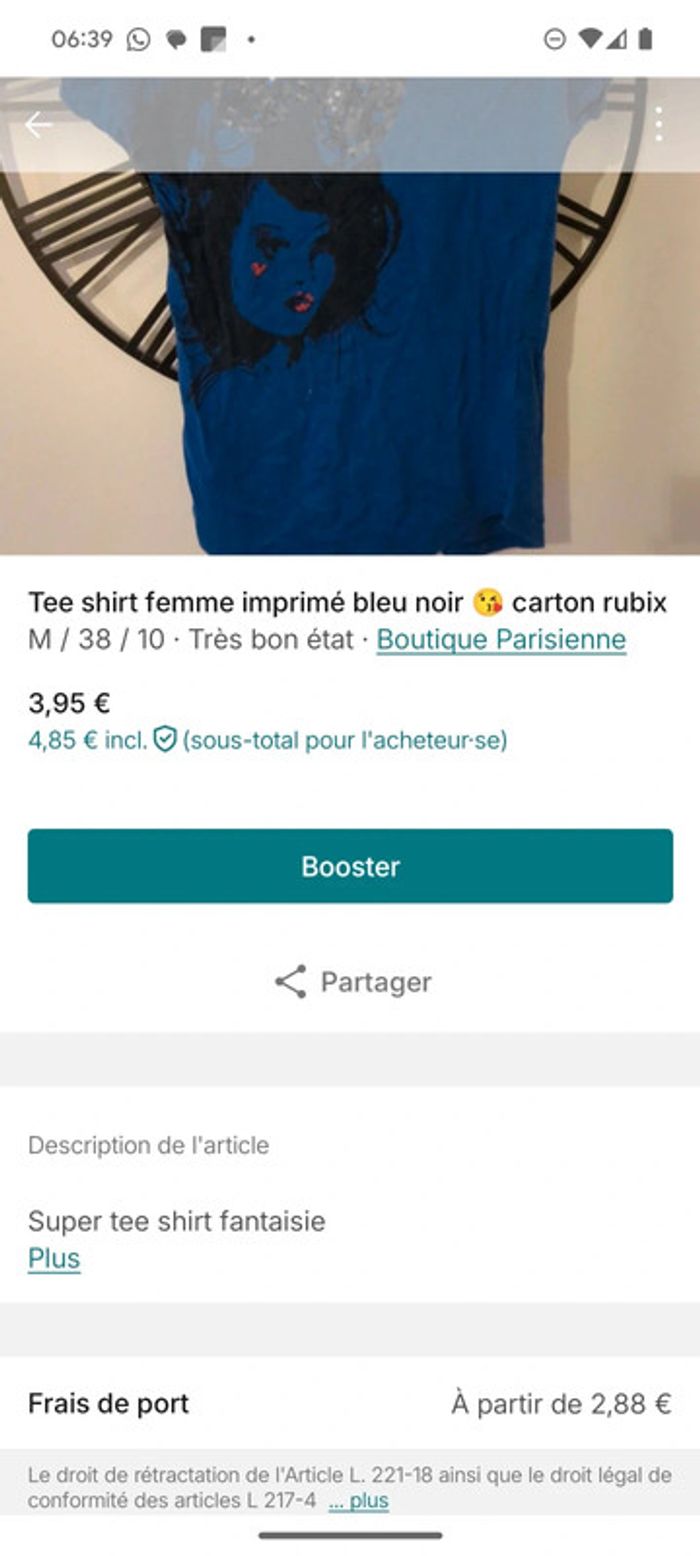The image size is (700, 1556).
Task: Open the Boutique Parisienne brand link
Action: (x=501, y=640)
